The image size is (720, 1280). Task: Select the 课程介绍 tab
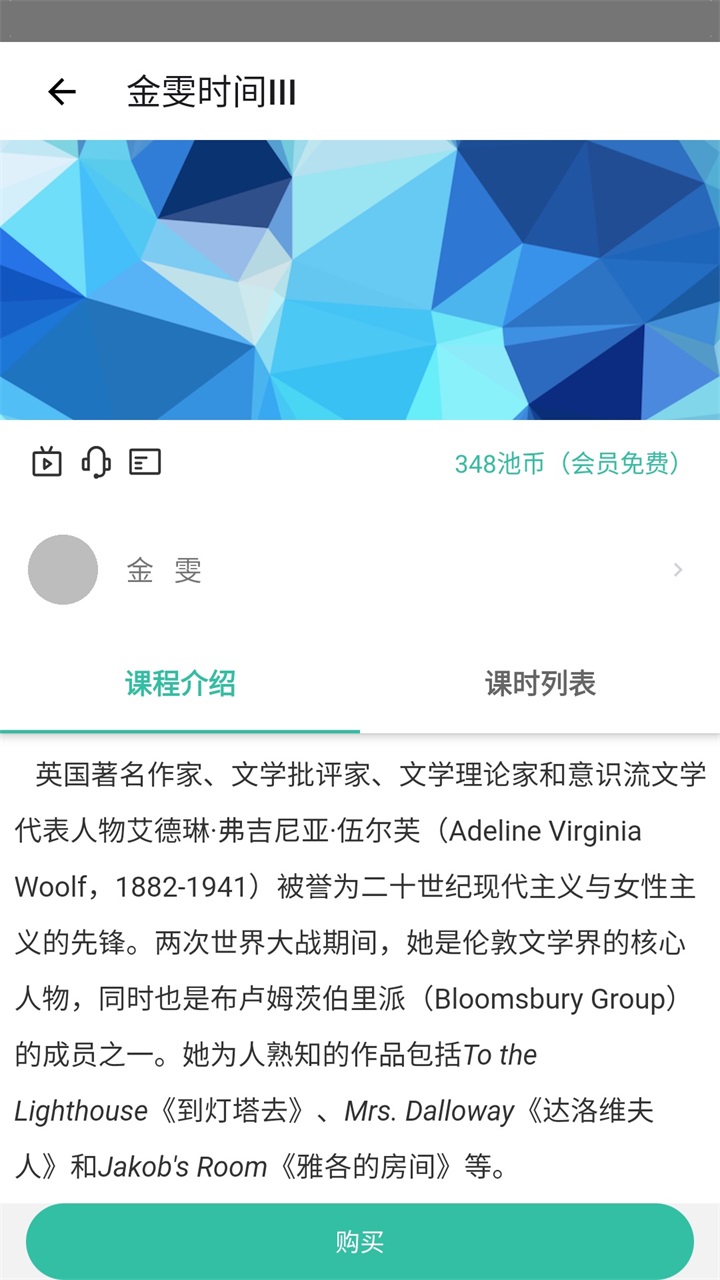[180, 684]
